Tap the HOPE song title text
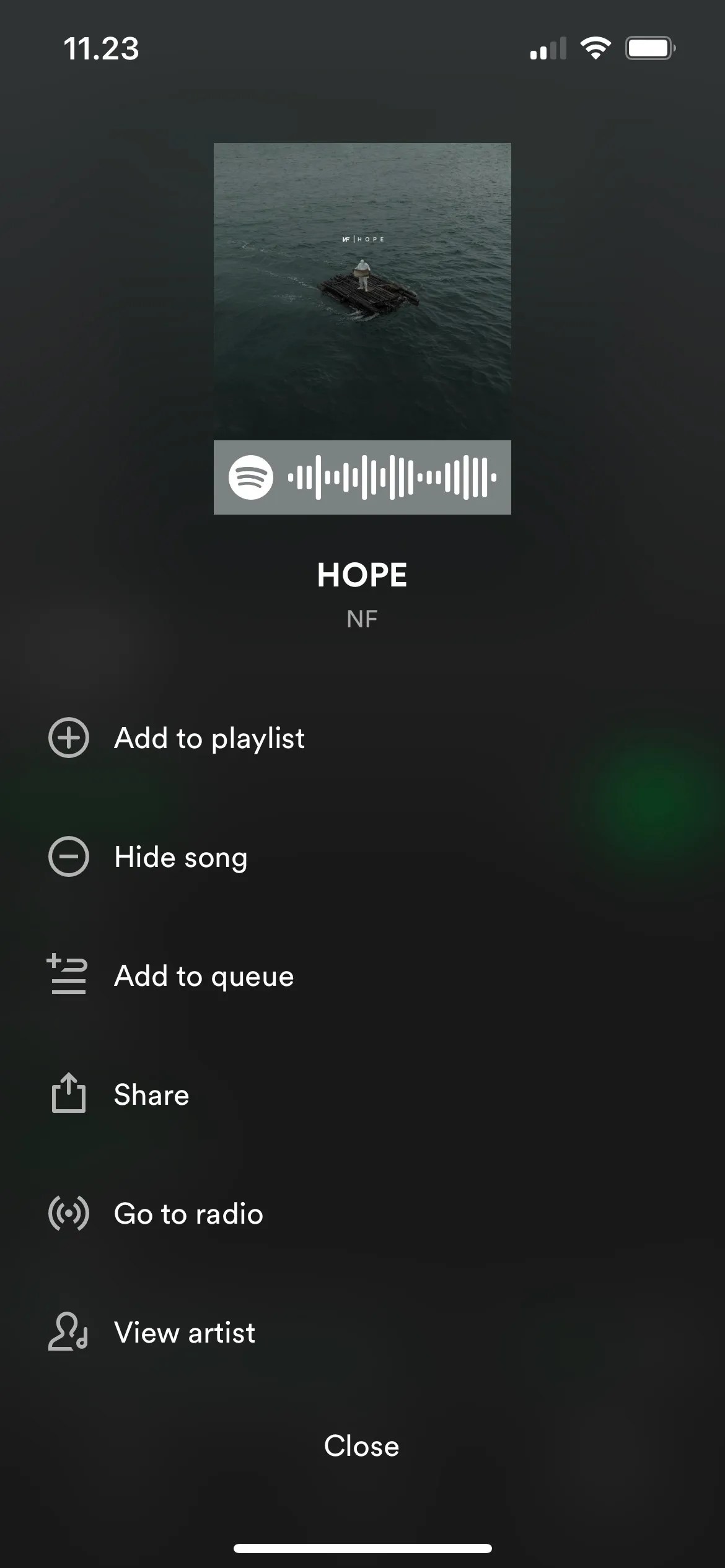Screen dimensions: 725x1568 pos(362,573)
